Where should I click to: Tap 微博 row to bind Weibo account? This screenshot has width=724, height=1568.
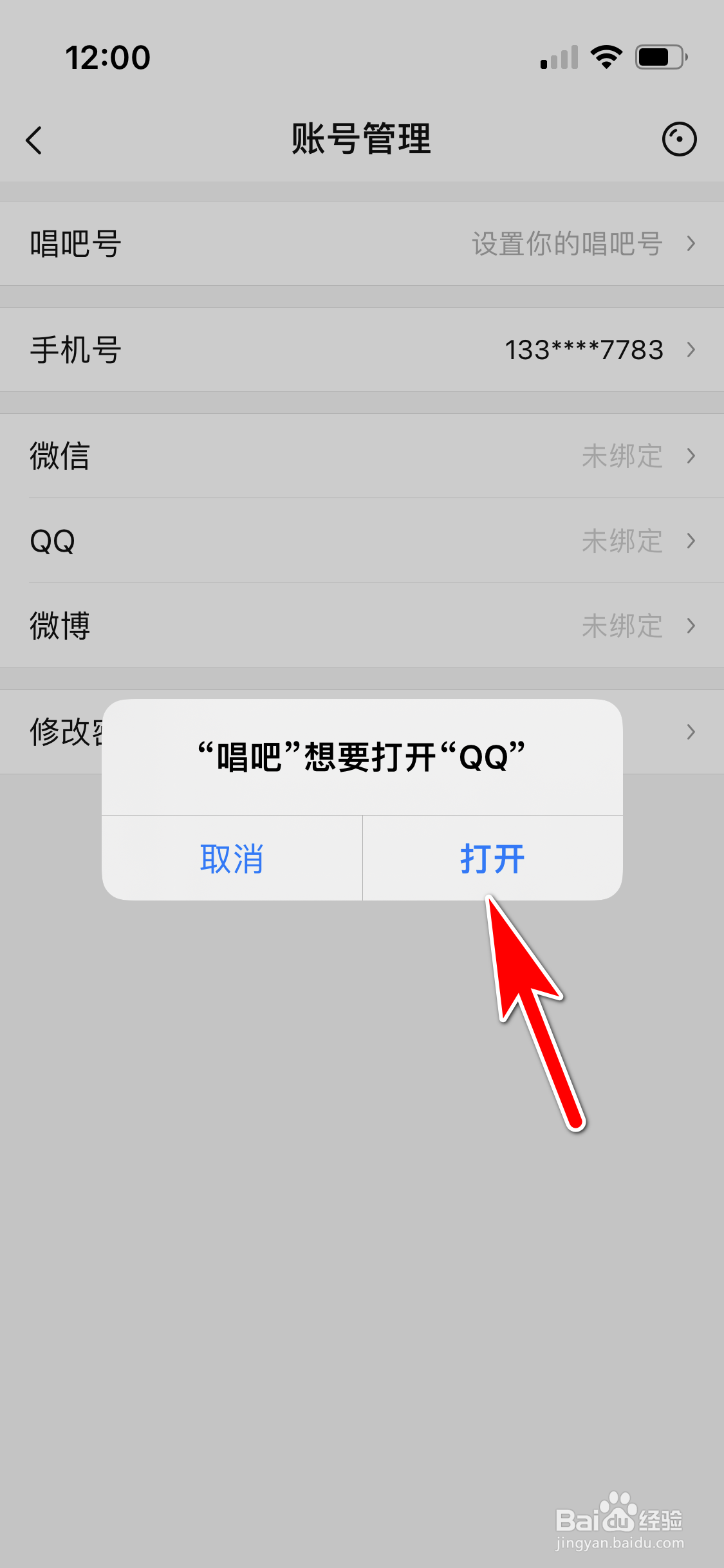pos(360,626)
